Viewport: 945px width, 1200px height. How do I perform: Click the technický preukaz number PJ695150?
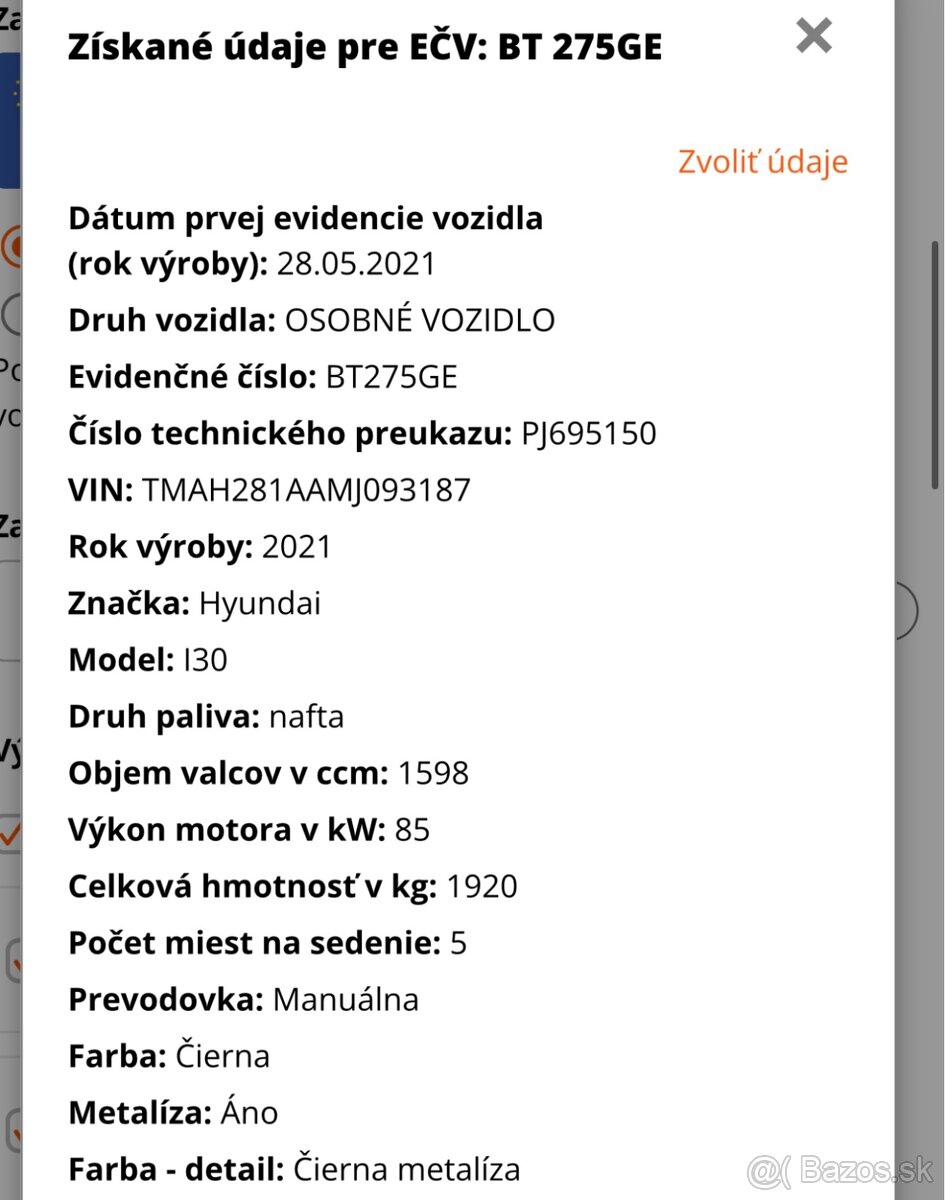[588, 433]
